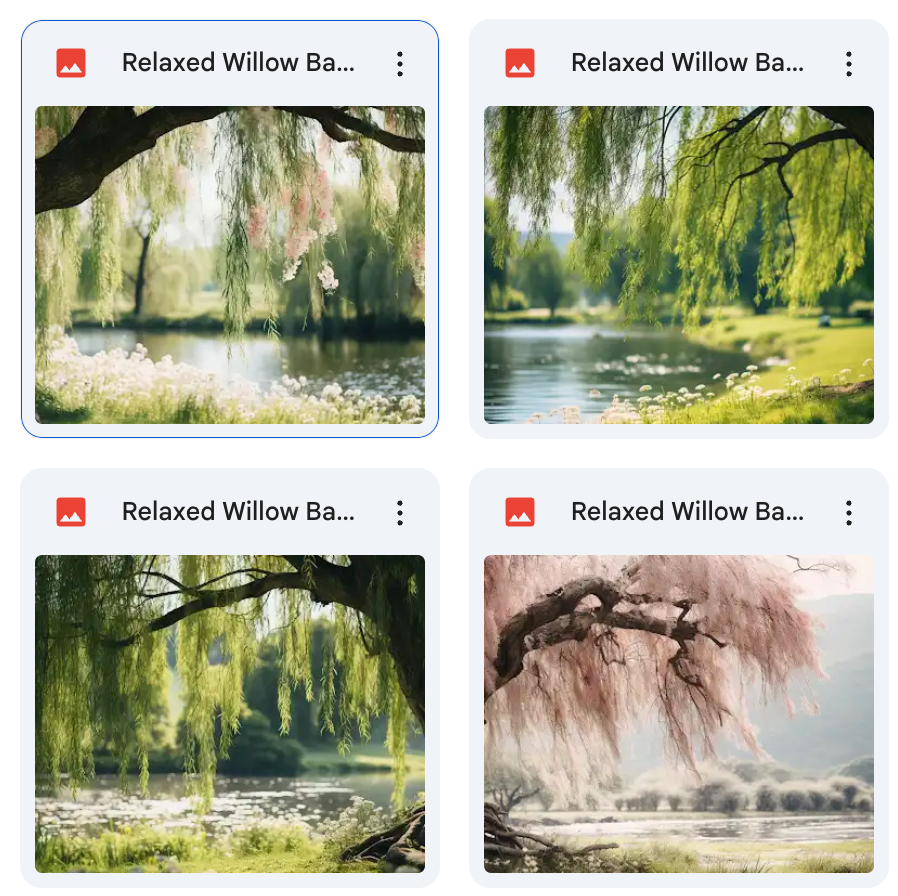Open the selected file with white flowers by the pond
898x896 pixels.
point(229,264)
